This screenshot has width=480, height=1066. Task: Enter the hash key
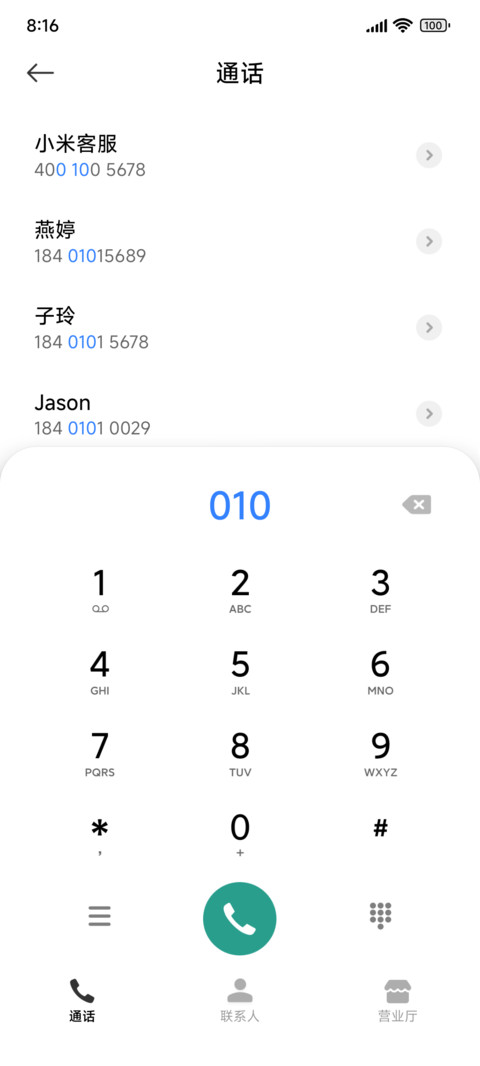pyautogui.click(x=381, y=828)
